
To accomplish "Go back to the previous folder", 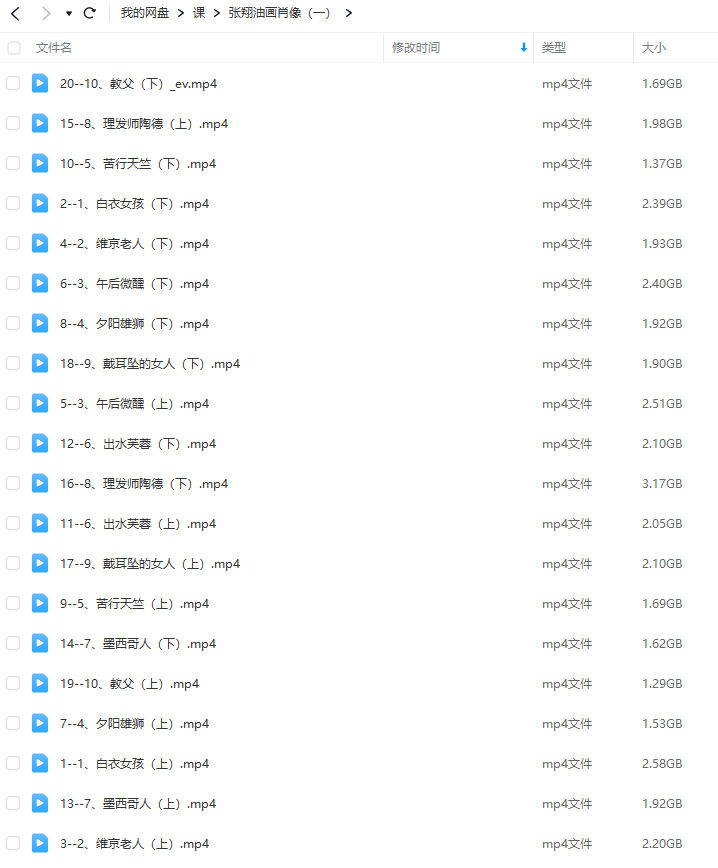I will (15, 13).
